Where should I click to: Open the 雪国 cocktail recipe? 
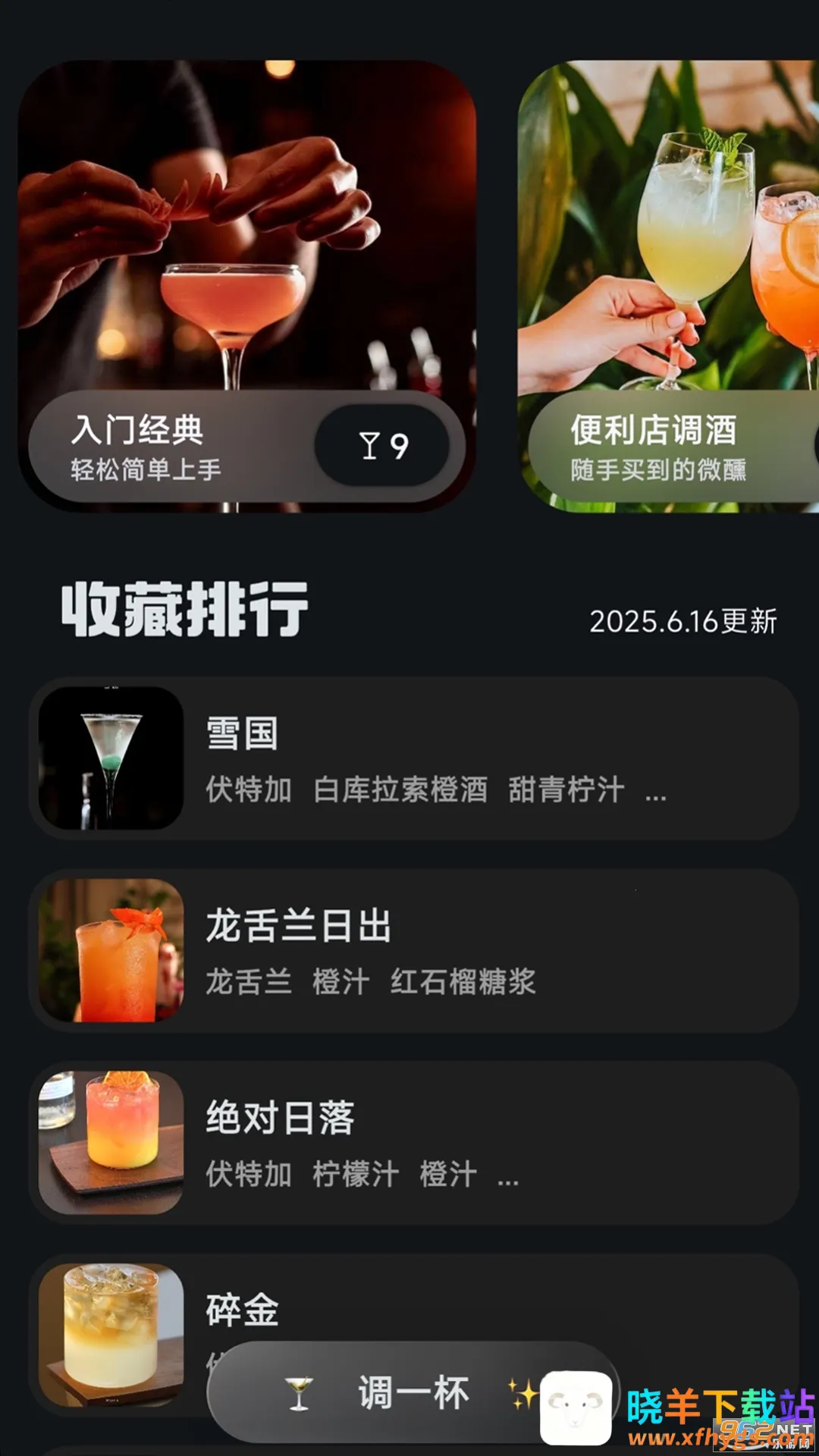[413, 758]
